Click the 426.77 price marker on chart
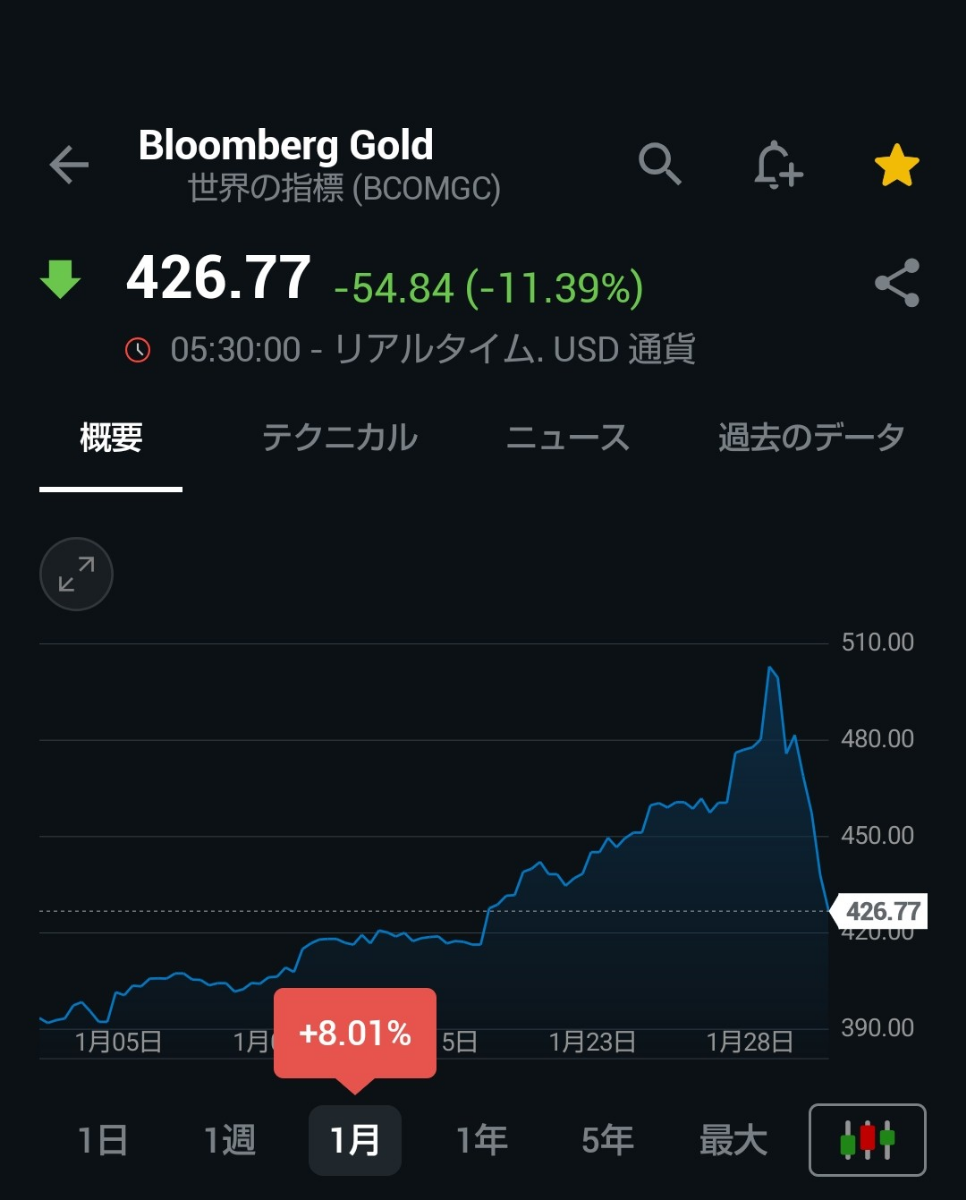 point(884,910)
